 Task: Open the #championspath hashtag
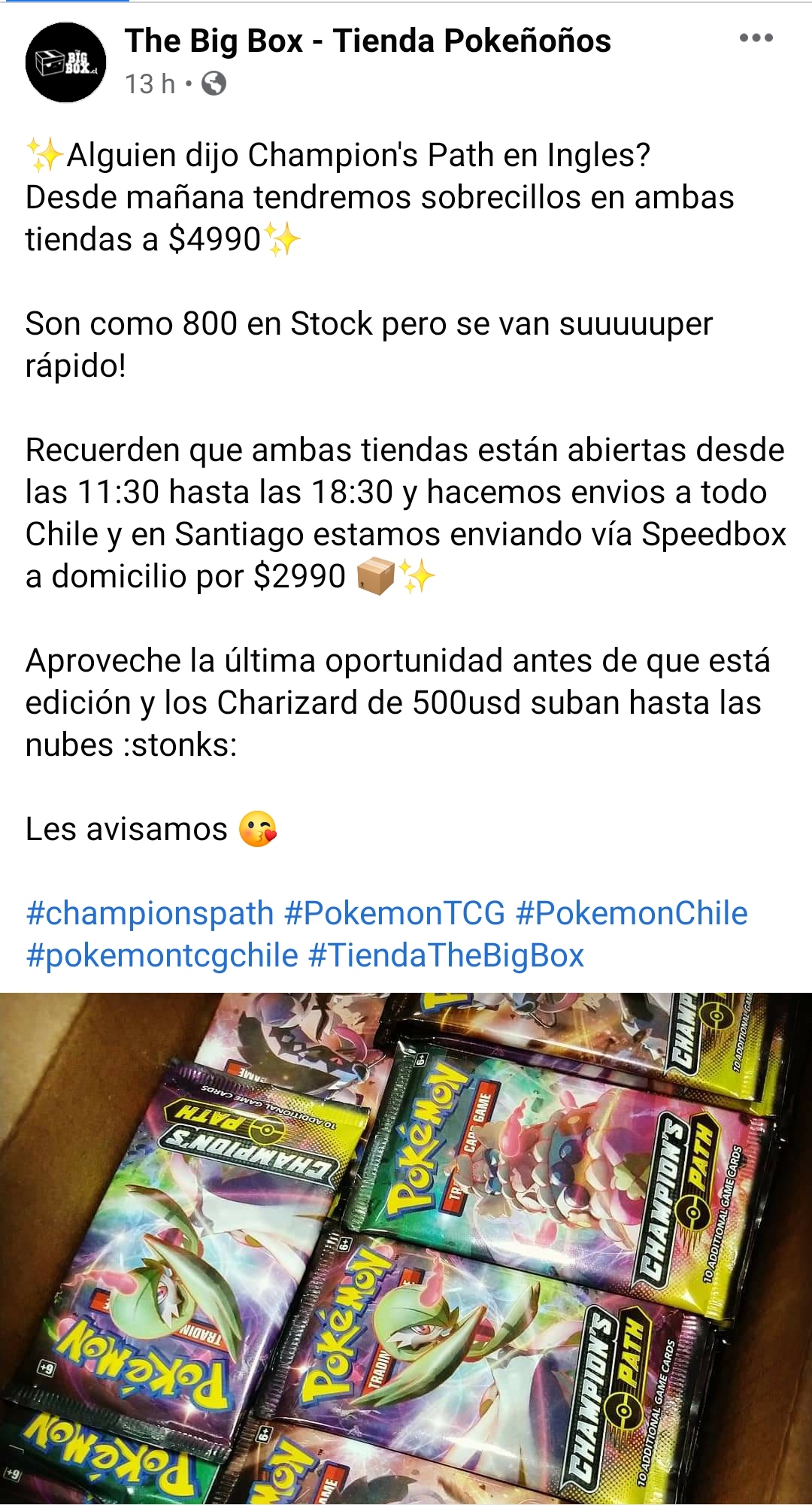(150, 913)
